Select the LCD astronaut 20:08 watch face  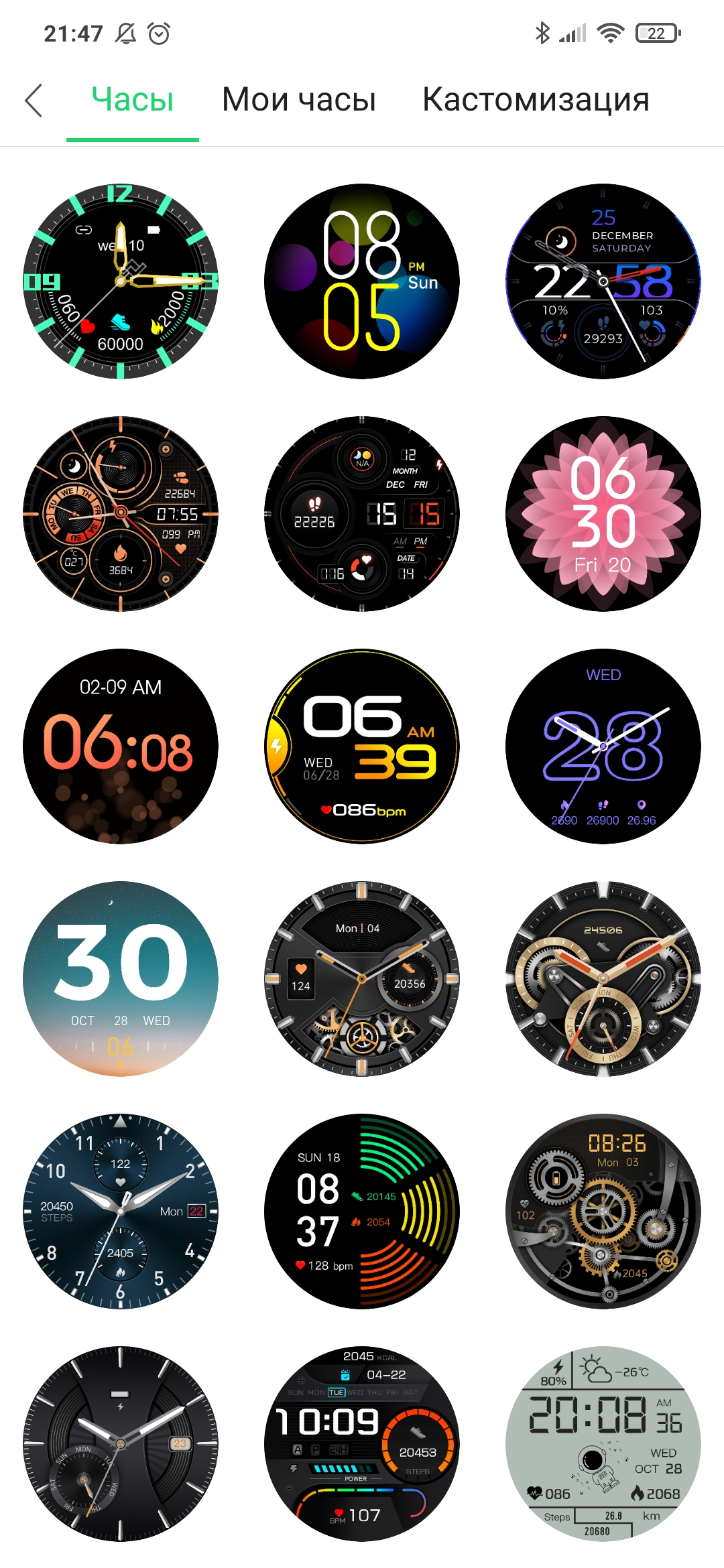click(x=603, y=1444)
